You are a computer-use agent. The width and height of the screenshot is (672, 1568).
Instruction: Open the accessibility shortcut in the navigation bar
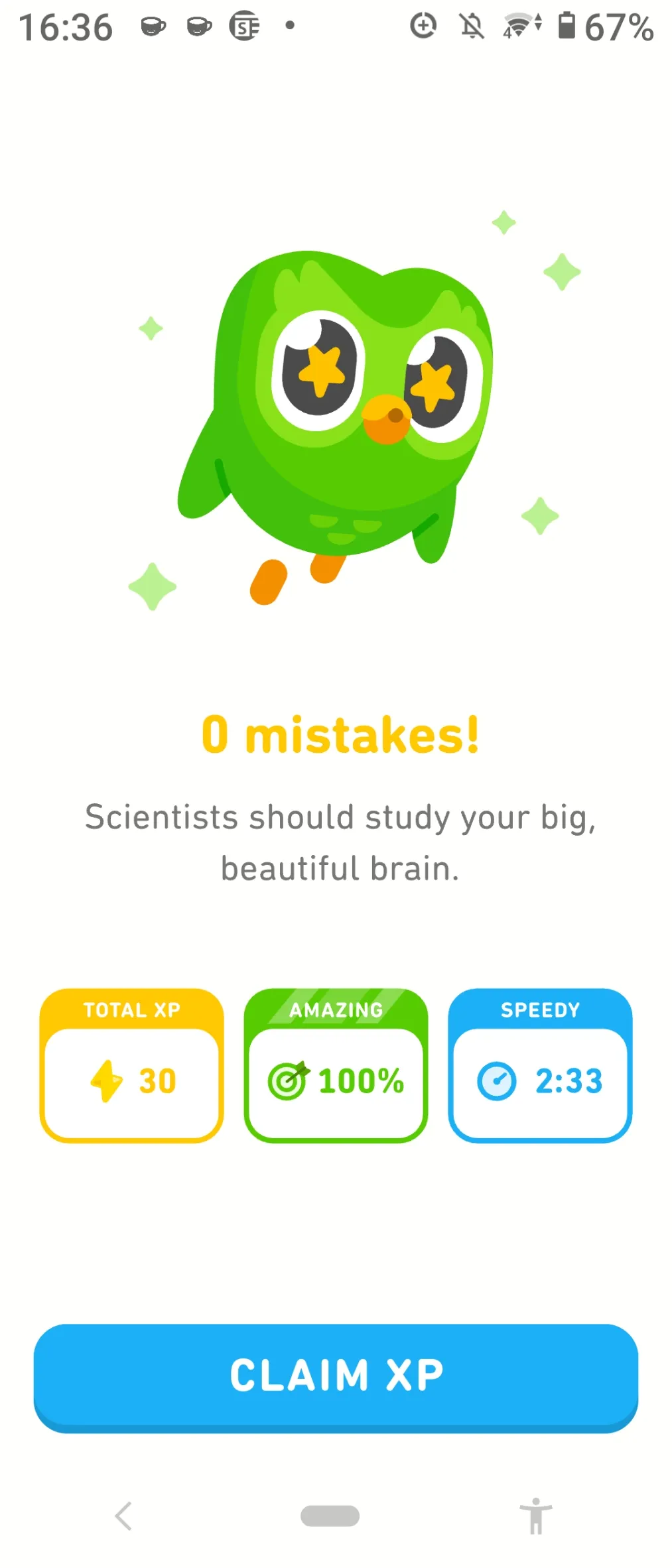tap(535, 1516)
